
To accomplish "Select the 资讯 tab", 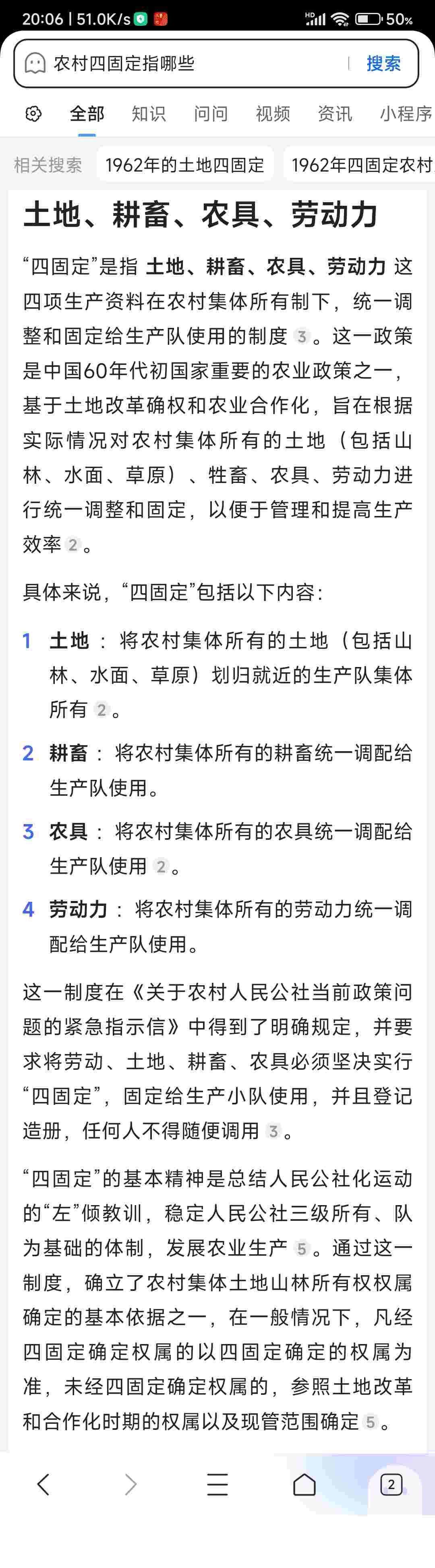I will [x=335, y=114].
